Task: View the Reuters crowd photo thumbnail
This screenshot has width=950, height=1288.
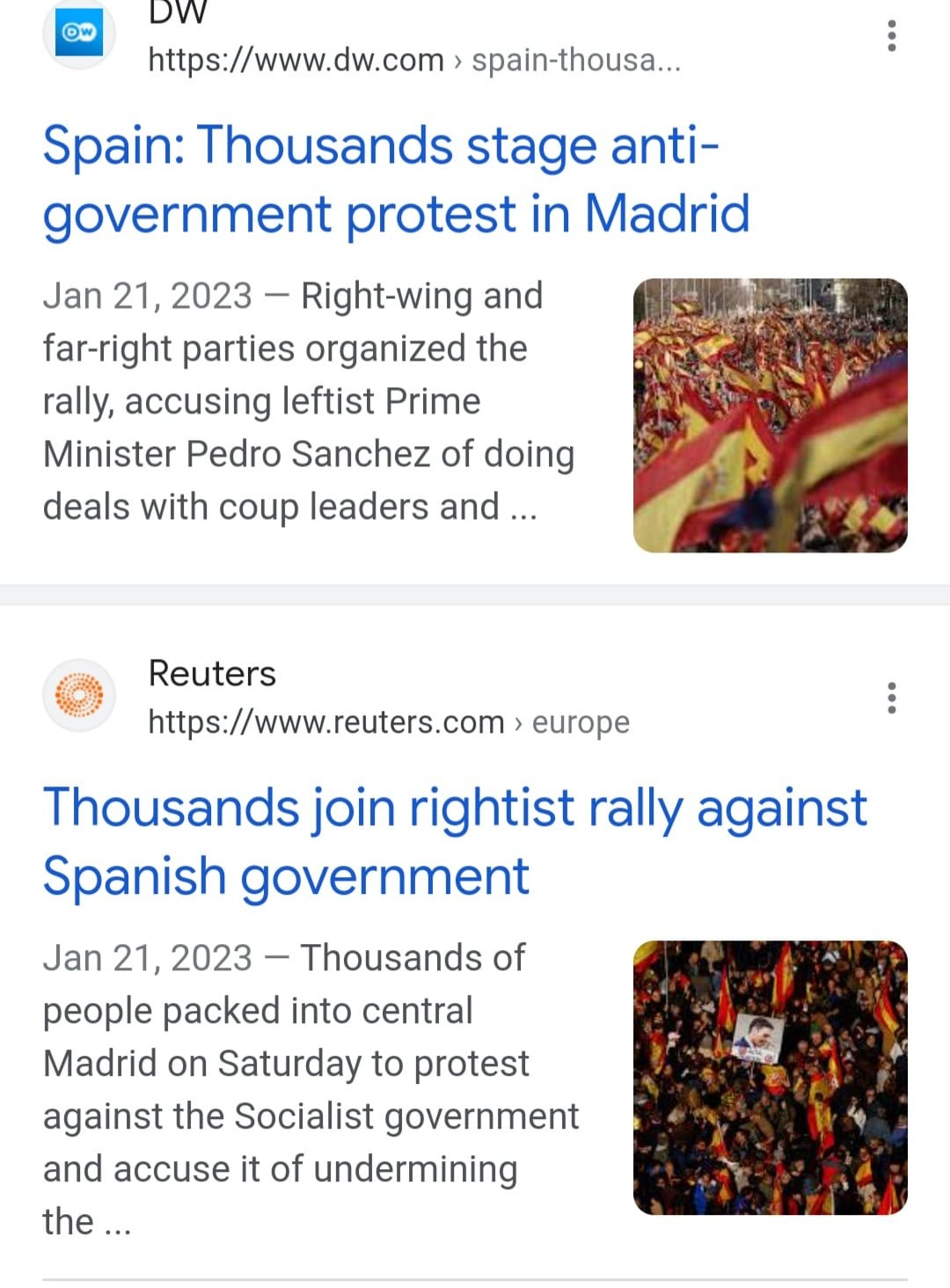Action: [x=770, y=1078]
